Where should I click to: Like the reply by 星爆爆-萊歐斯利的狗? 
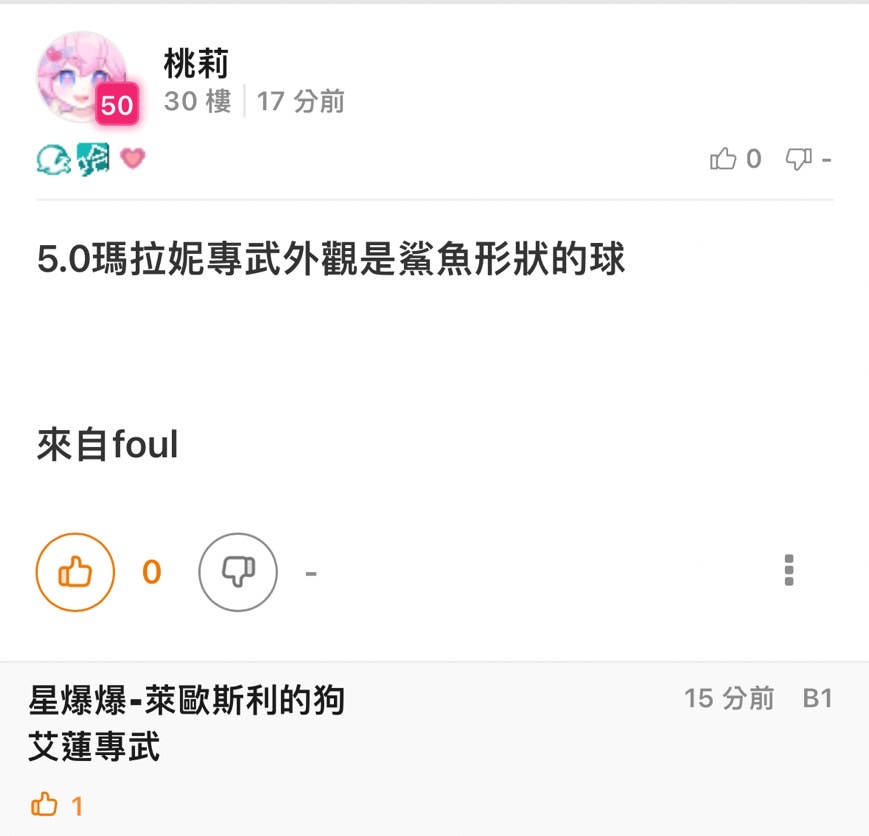coord(46,804)
